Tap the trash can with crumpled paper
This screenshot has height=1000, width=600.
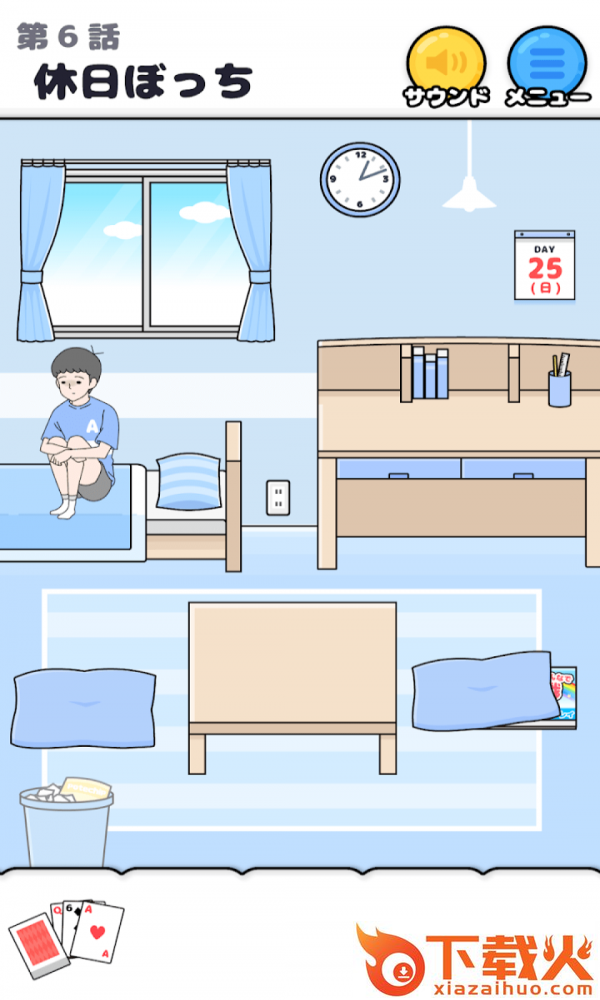click(x=66, y=823)
